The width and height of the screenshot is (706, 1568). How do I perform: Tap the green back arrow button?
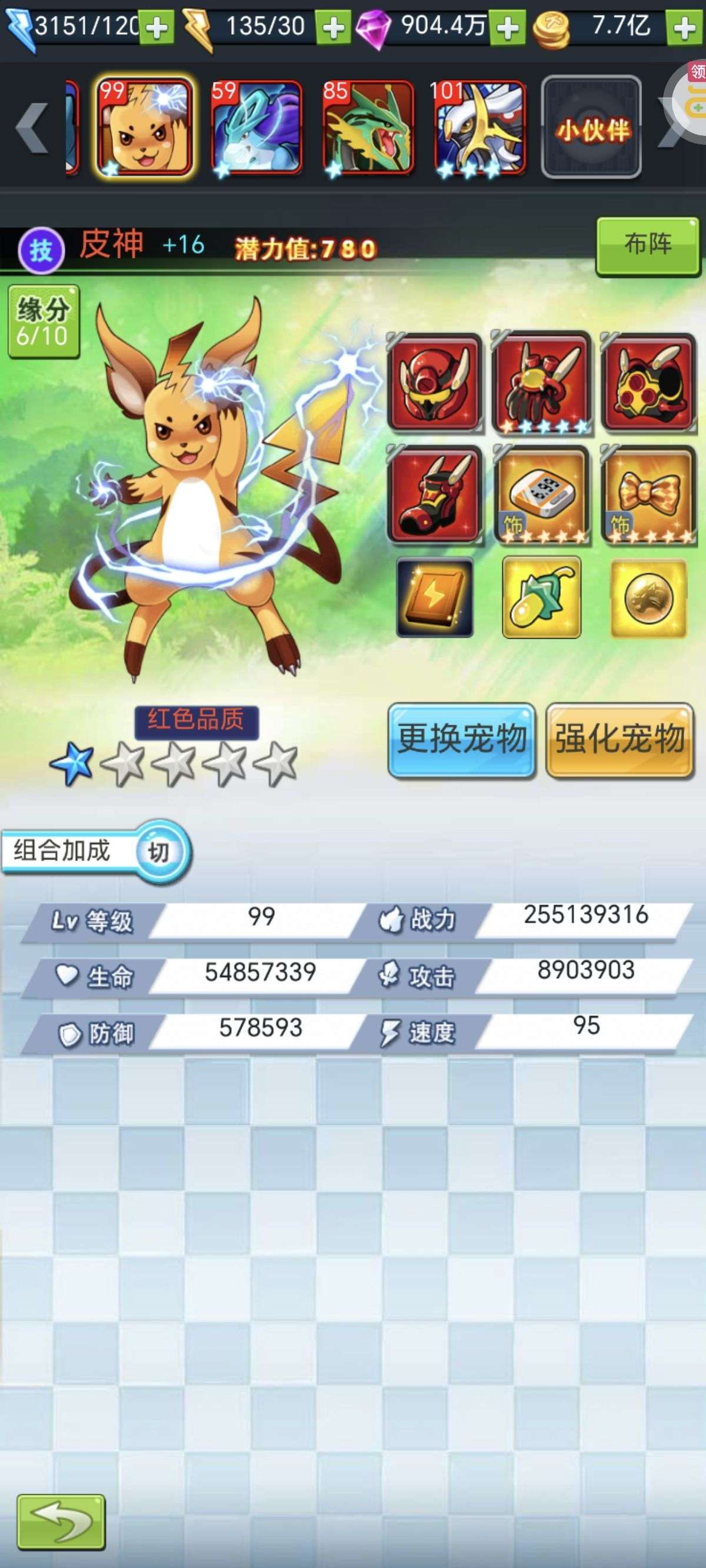(61, 1522)
